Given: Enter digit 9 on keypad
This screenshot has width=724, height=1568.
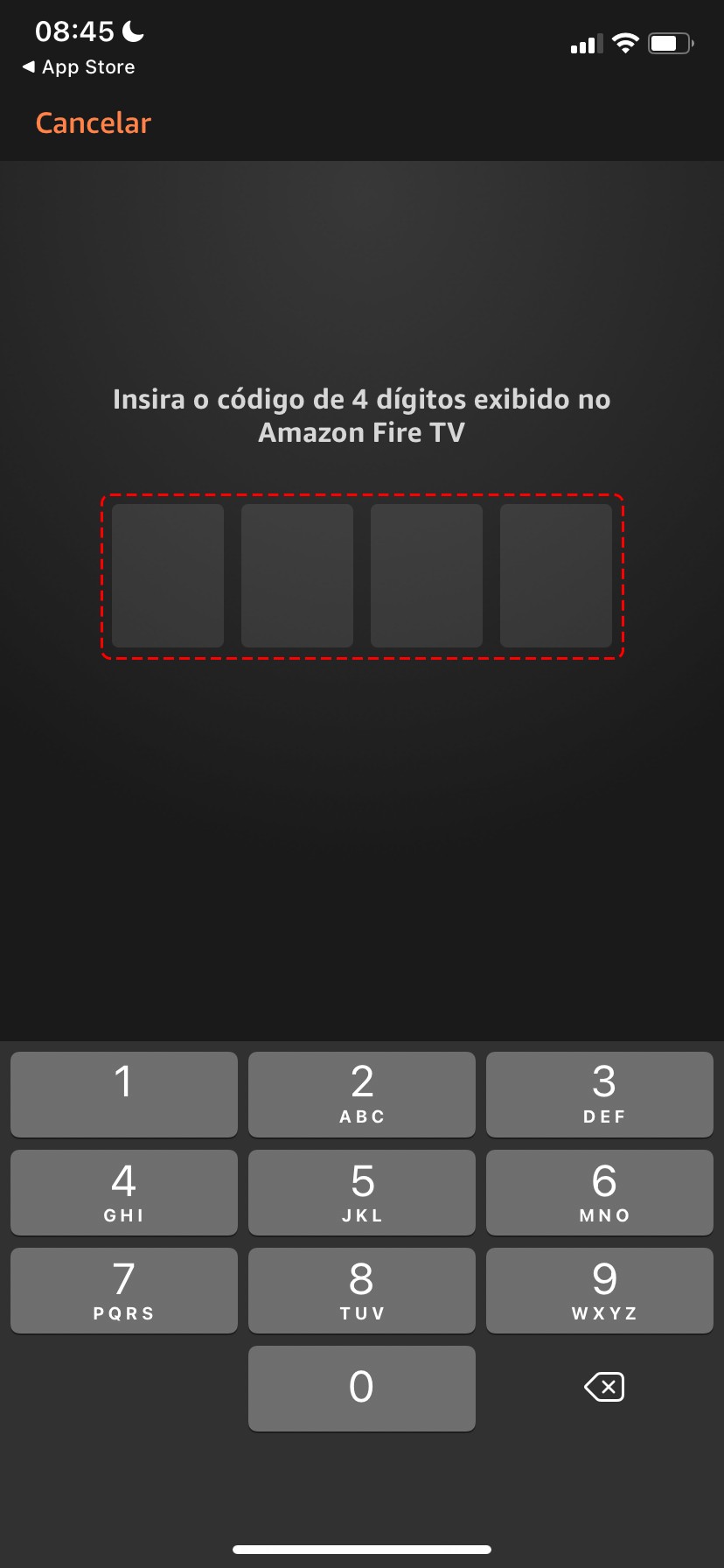Looking at the screenshot, I should pos(600,1290).
